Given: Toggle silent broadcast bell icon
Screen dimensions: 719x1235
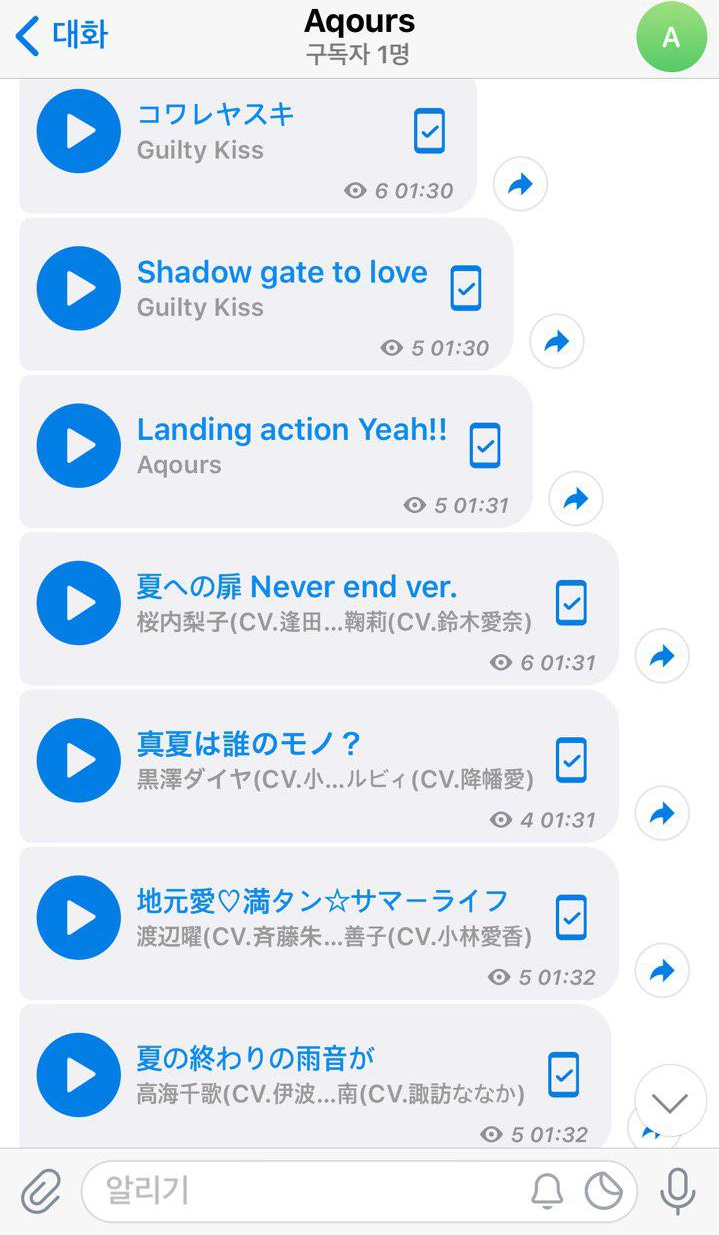Looking at the screenshot, I should (547, 1192).
